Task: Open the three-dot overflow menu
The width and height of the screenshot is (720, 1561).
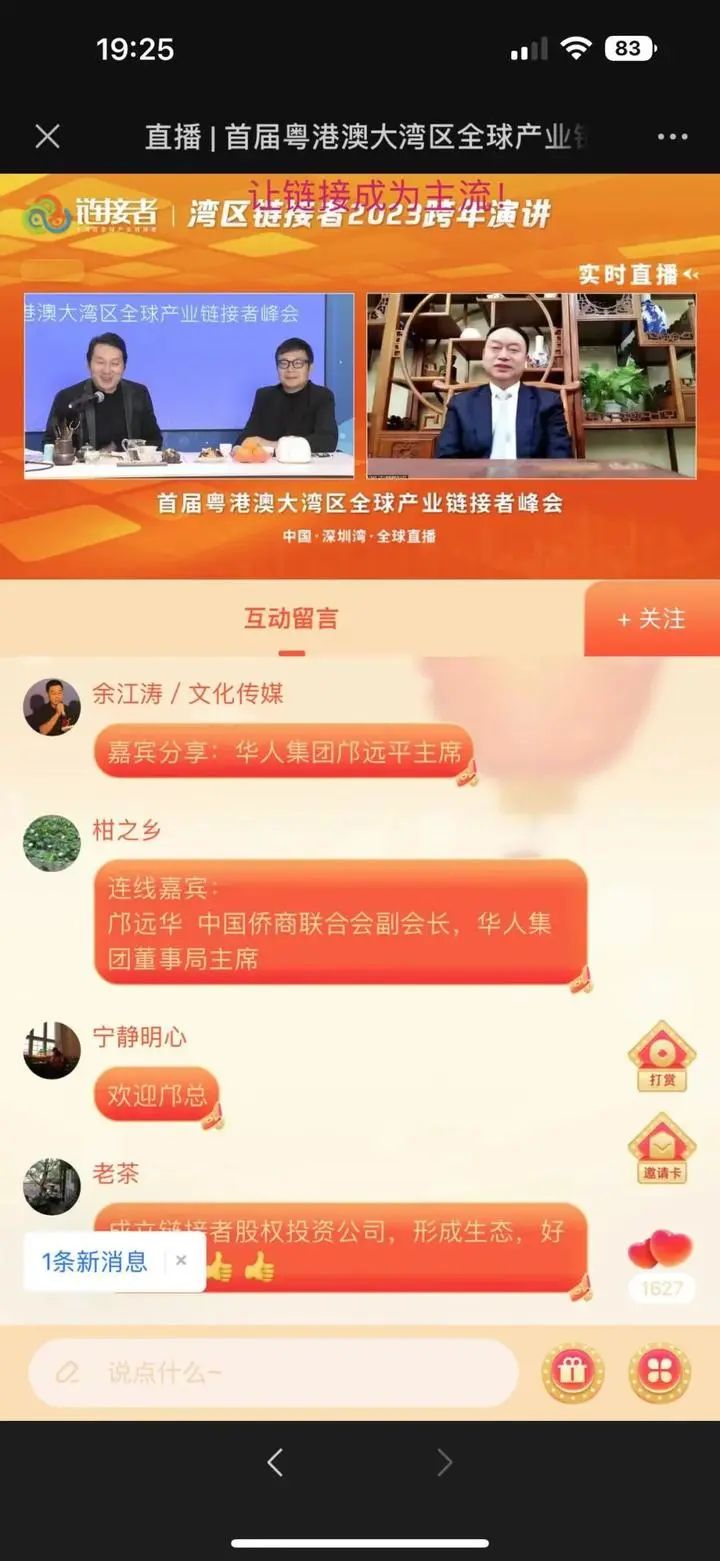Action: click(x=672, y=137)
